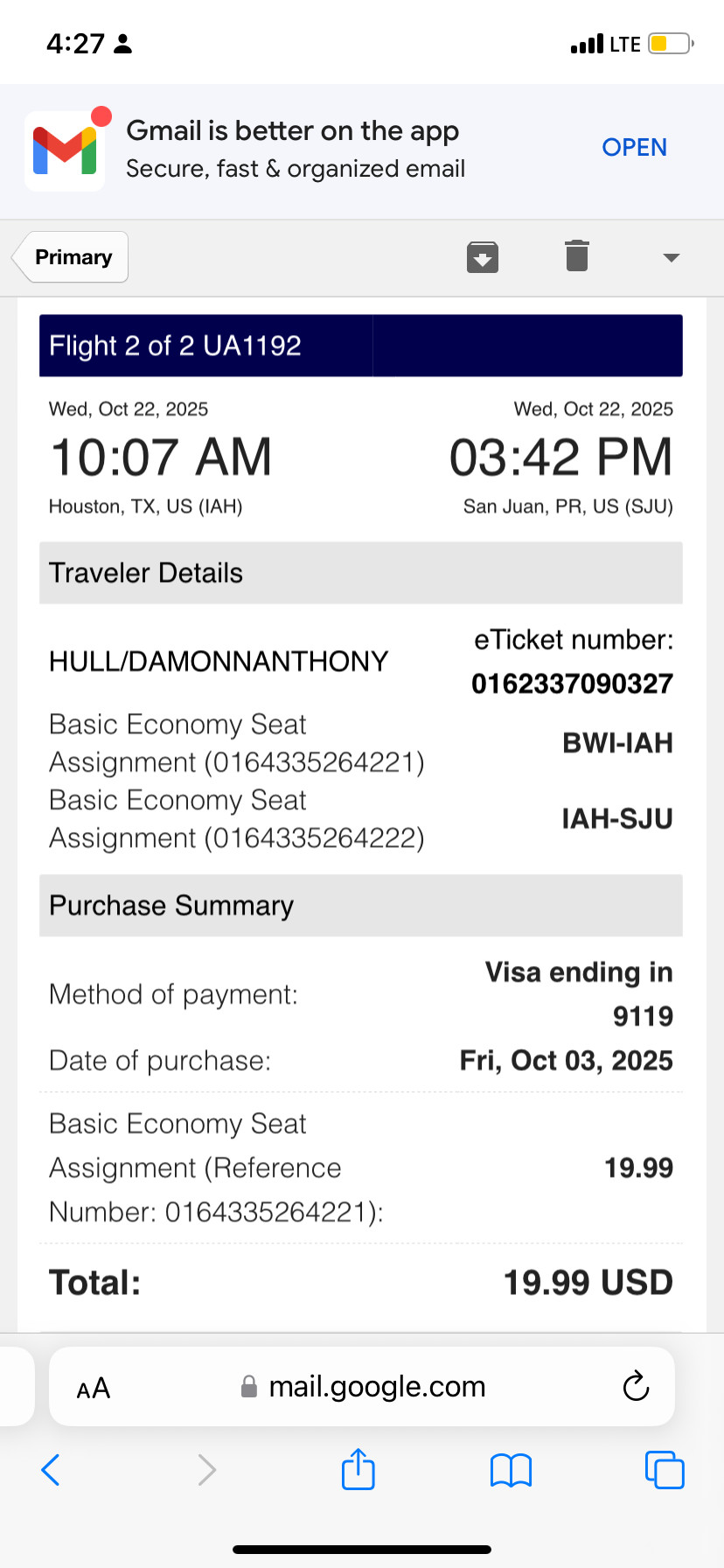724x1568 pixels.
Task: Delete this email with the trash icon
Action: tap(577, 256)
